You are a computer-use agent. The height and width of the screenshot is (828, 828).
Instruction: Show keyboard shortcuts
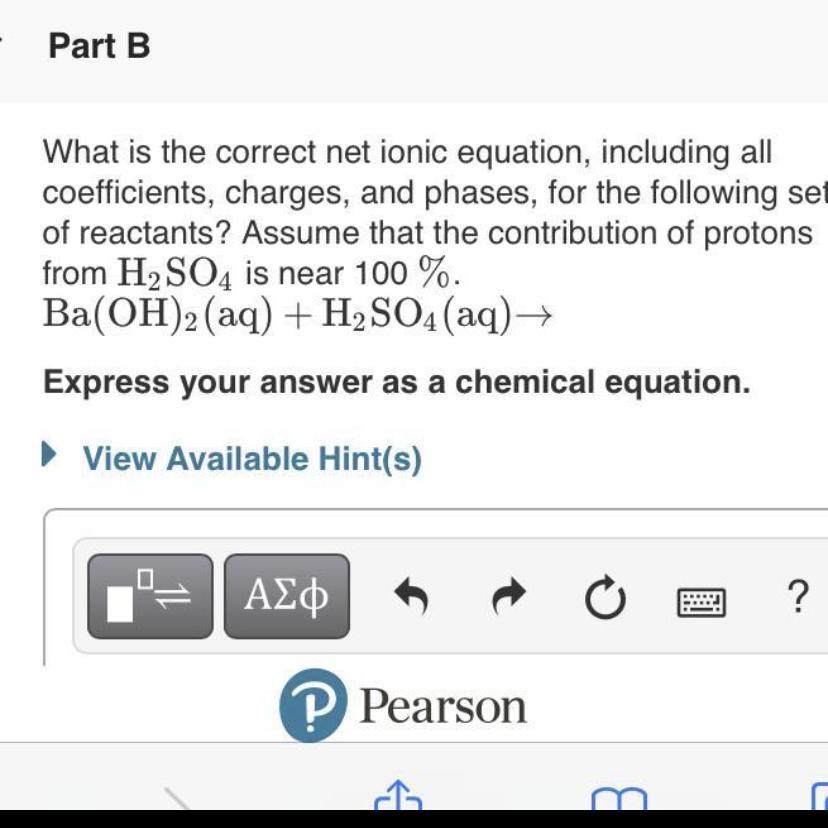(x=702, y=600)
